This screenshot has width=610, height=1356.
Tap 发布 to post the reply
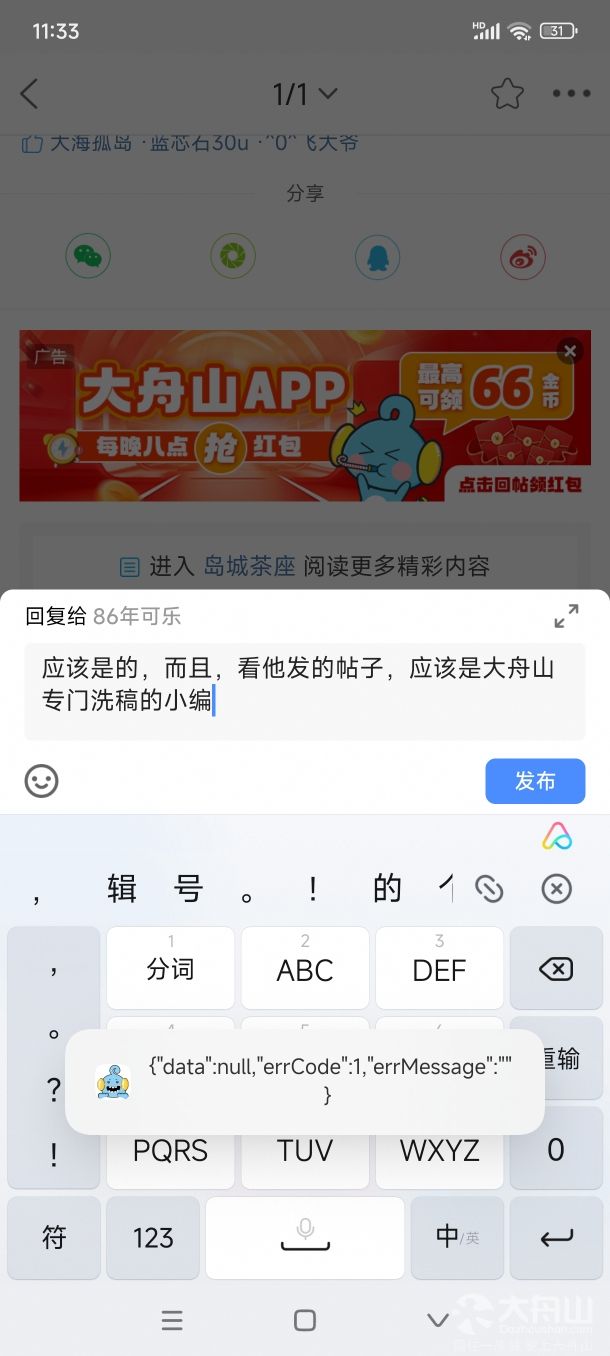[x=535, y=781]
